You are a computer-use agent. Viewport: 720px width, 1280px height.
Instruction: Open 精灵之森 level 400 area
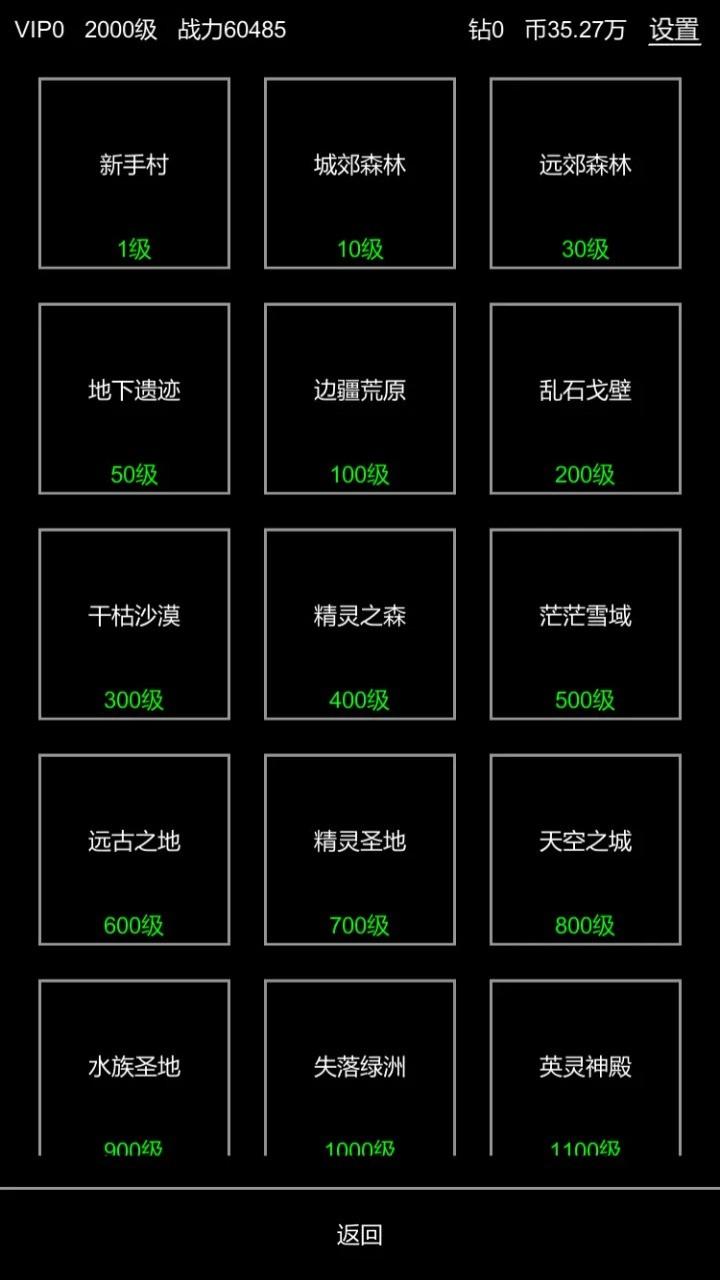[360, 624]
